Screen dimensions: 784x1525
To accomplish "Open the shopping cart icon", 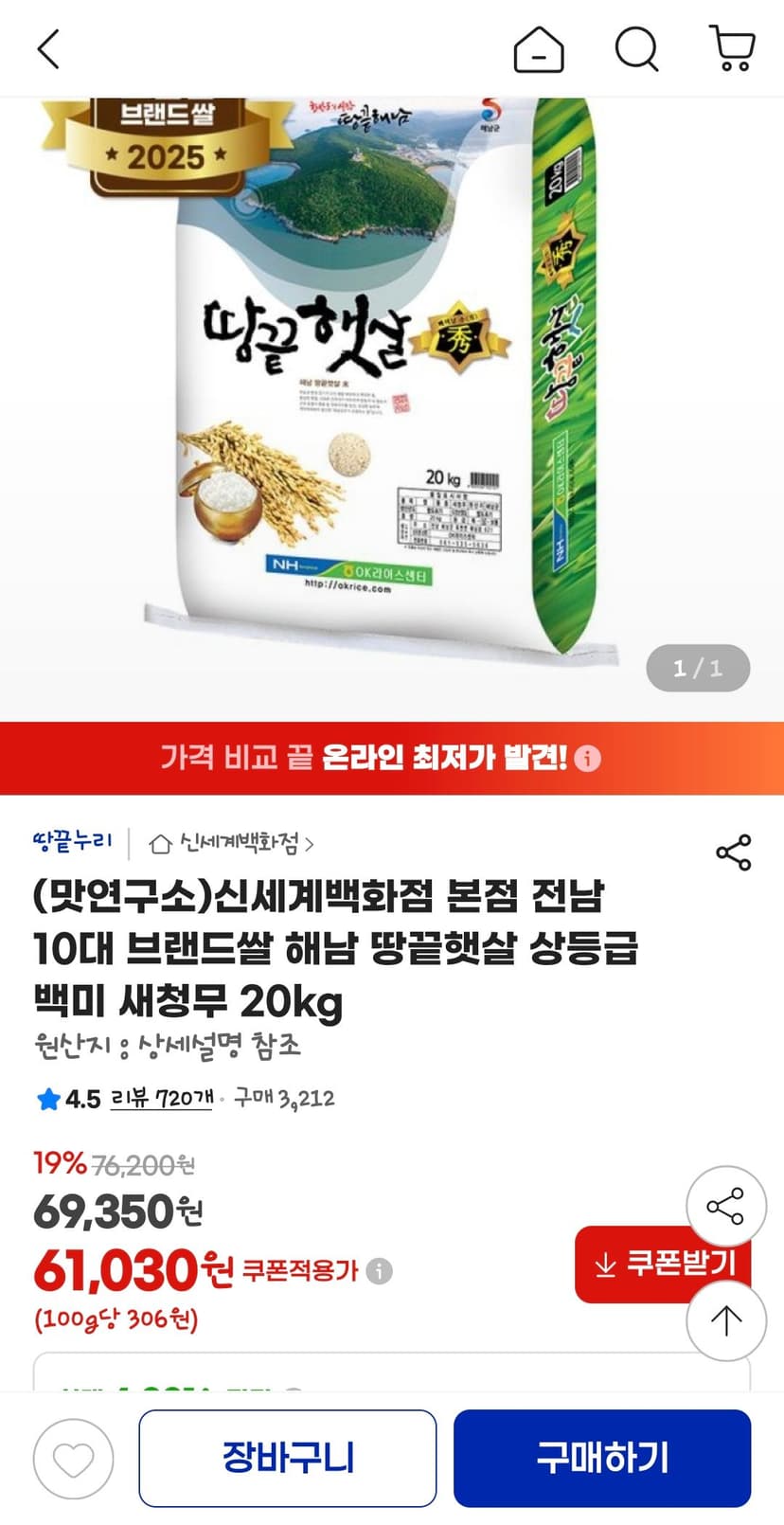I will click(x=732, y=48).
